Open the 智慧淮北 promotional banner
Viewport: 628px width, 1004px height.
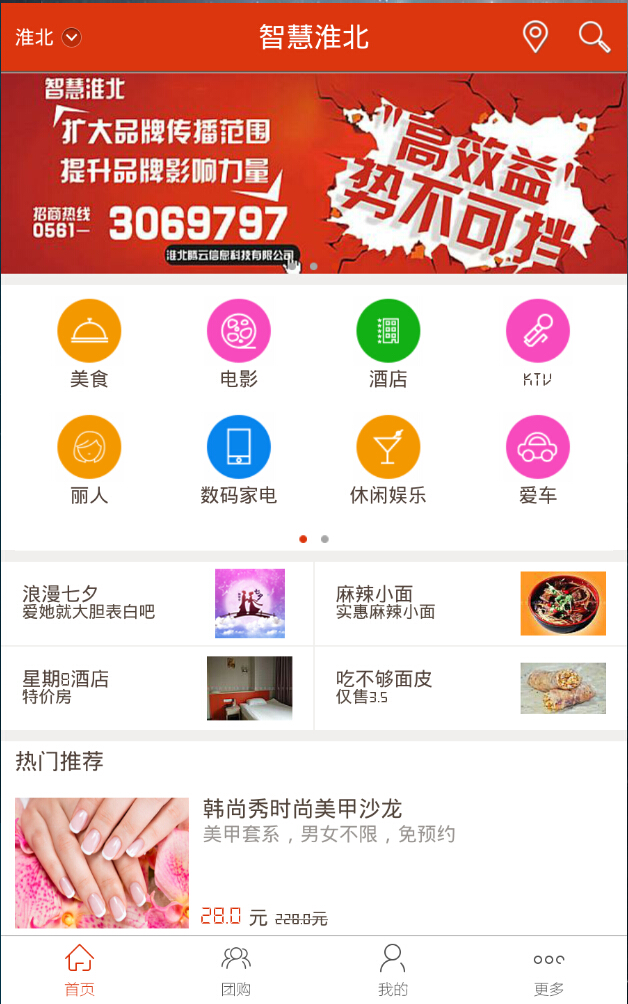coord(314,174)
